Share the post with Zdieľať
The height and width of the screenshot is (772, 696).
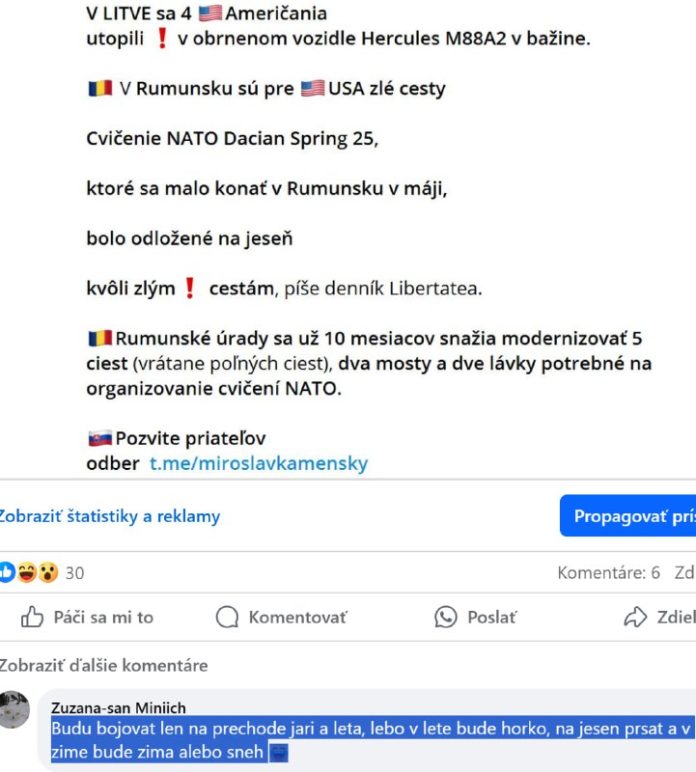point(660,617)
